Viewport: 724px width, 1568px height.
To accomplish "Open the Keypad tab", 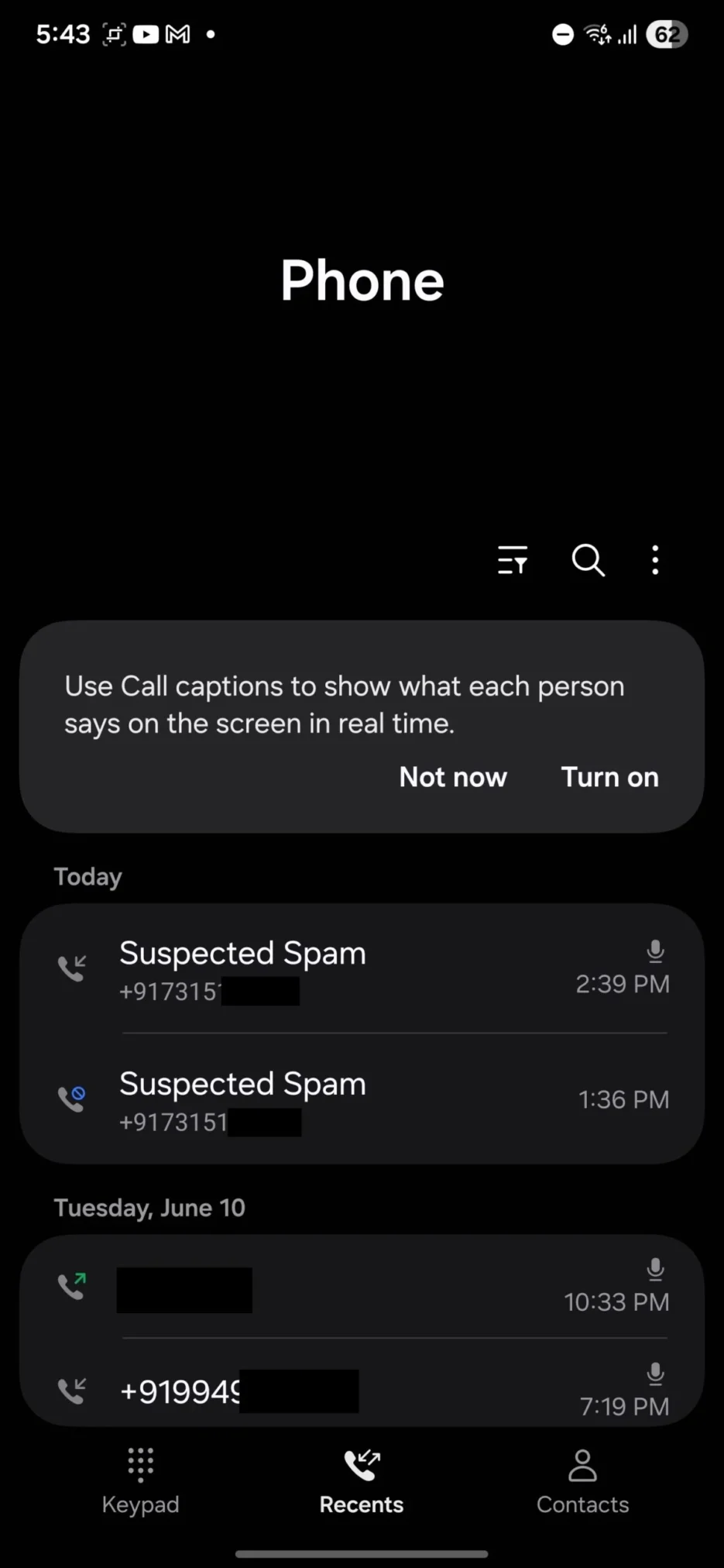I will (x=140, y=1480).
